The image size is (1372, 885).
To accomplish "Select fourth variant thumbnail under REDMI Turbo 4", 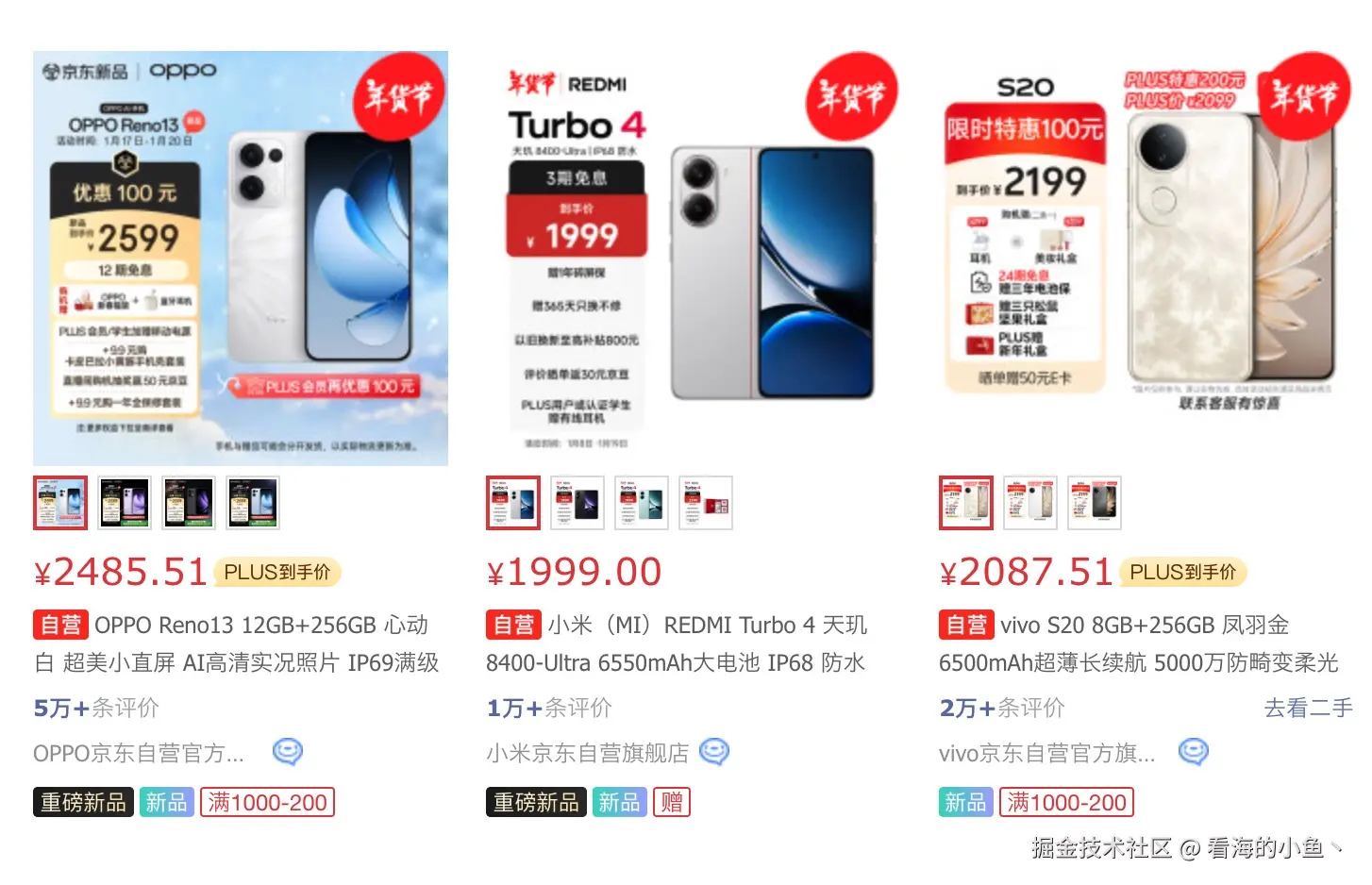I will pos(706,503).
